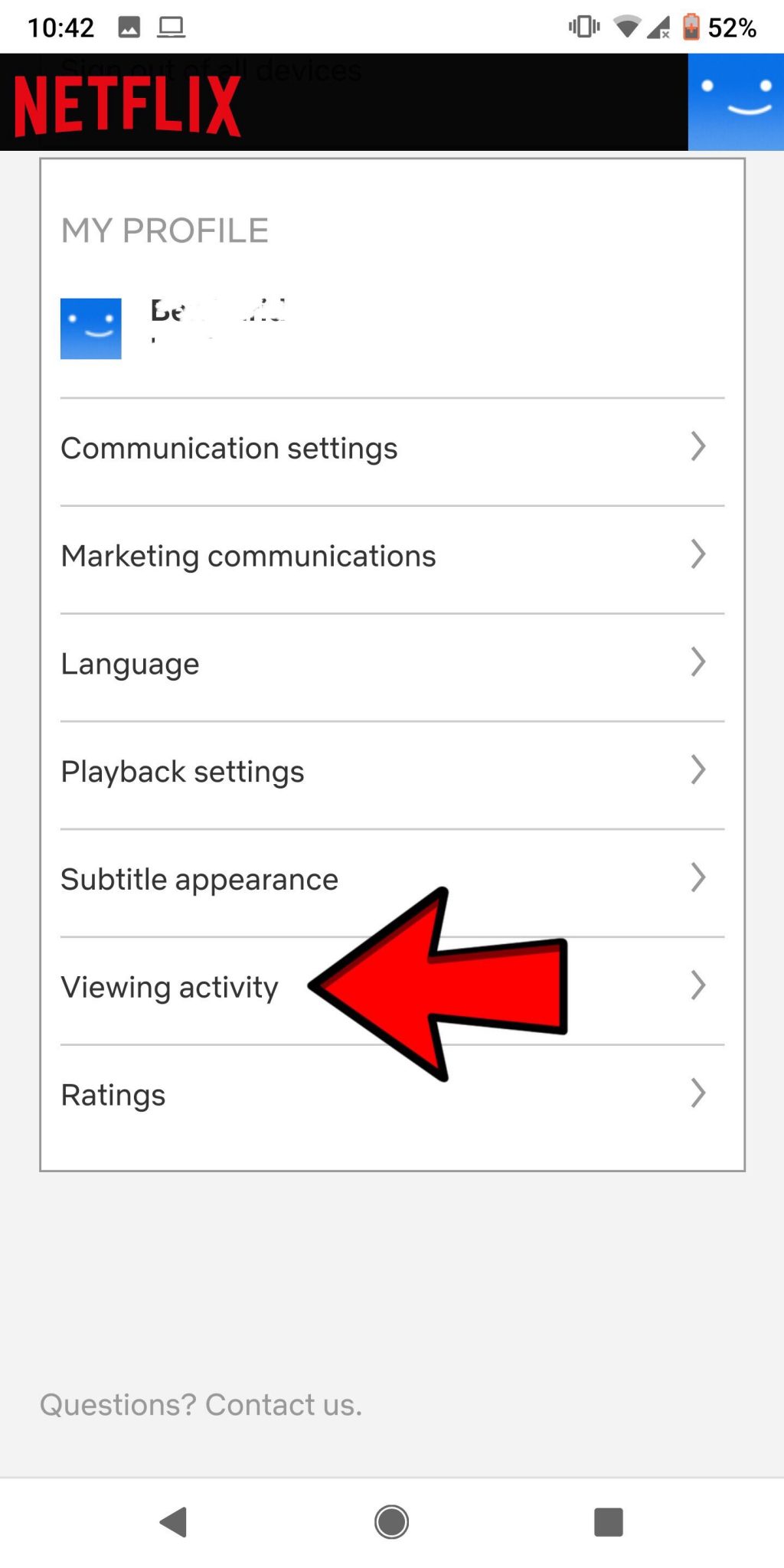Open Viewing activity
Image resolution: width=784 pixels, height=1568 pixels.
click(392, 988)
